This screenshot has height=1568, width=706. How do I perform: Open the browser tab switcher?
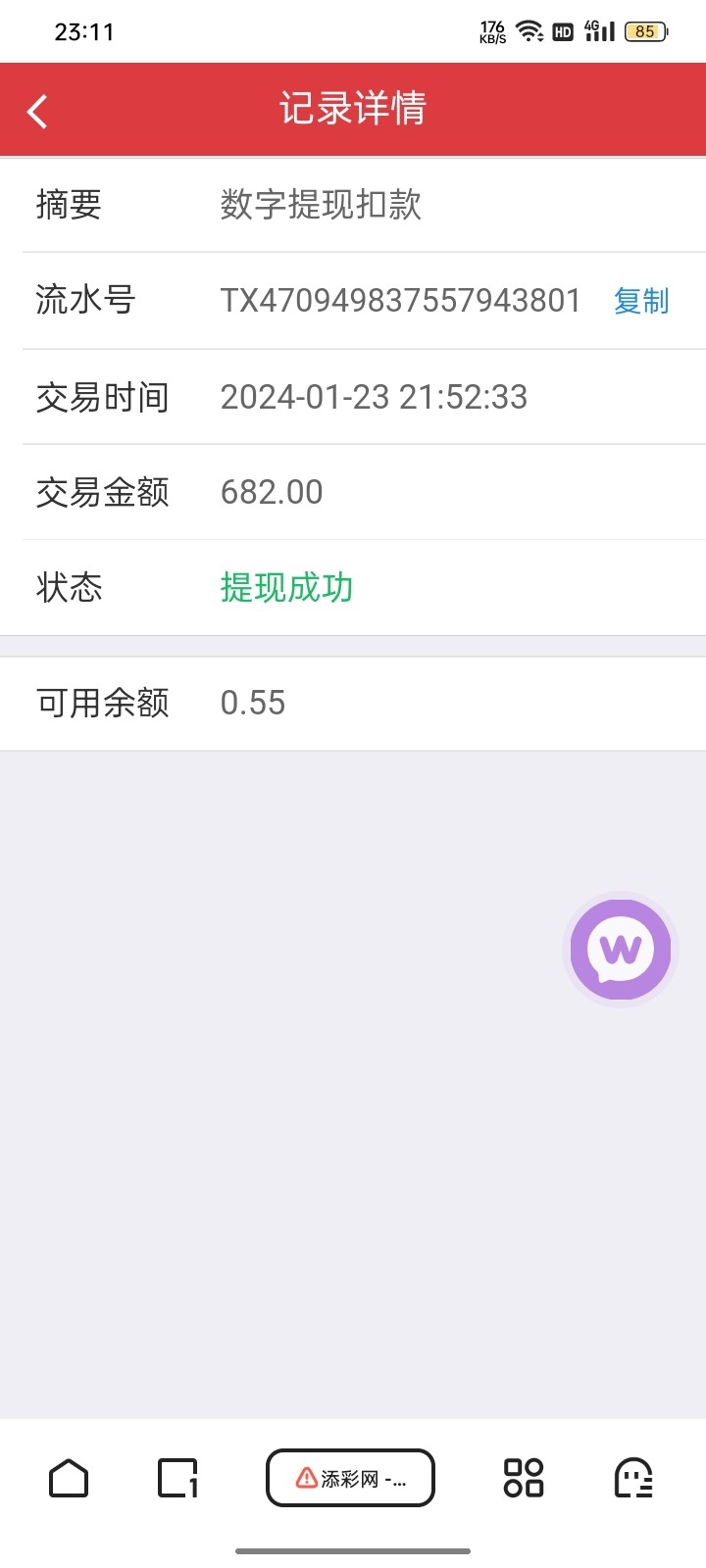pyautogui.click(x=178, y=1478)
